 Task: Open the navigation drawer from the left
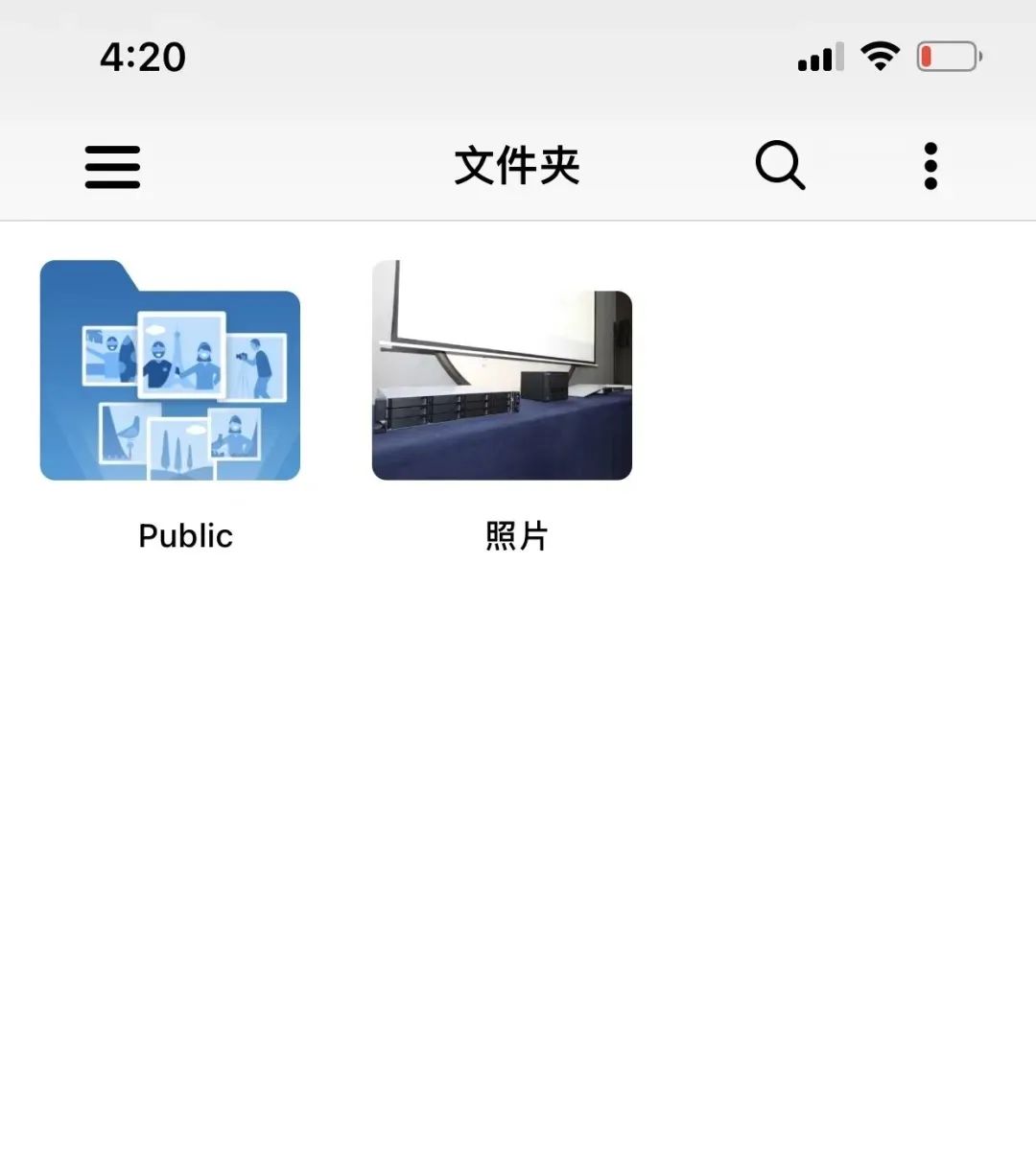pyautogui.click(x=111, y=165)
